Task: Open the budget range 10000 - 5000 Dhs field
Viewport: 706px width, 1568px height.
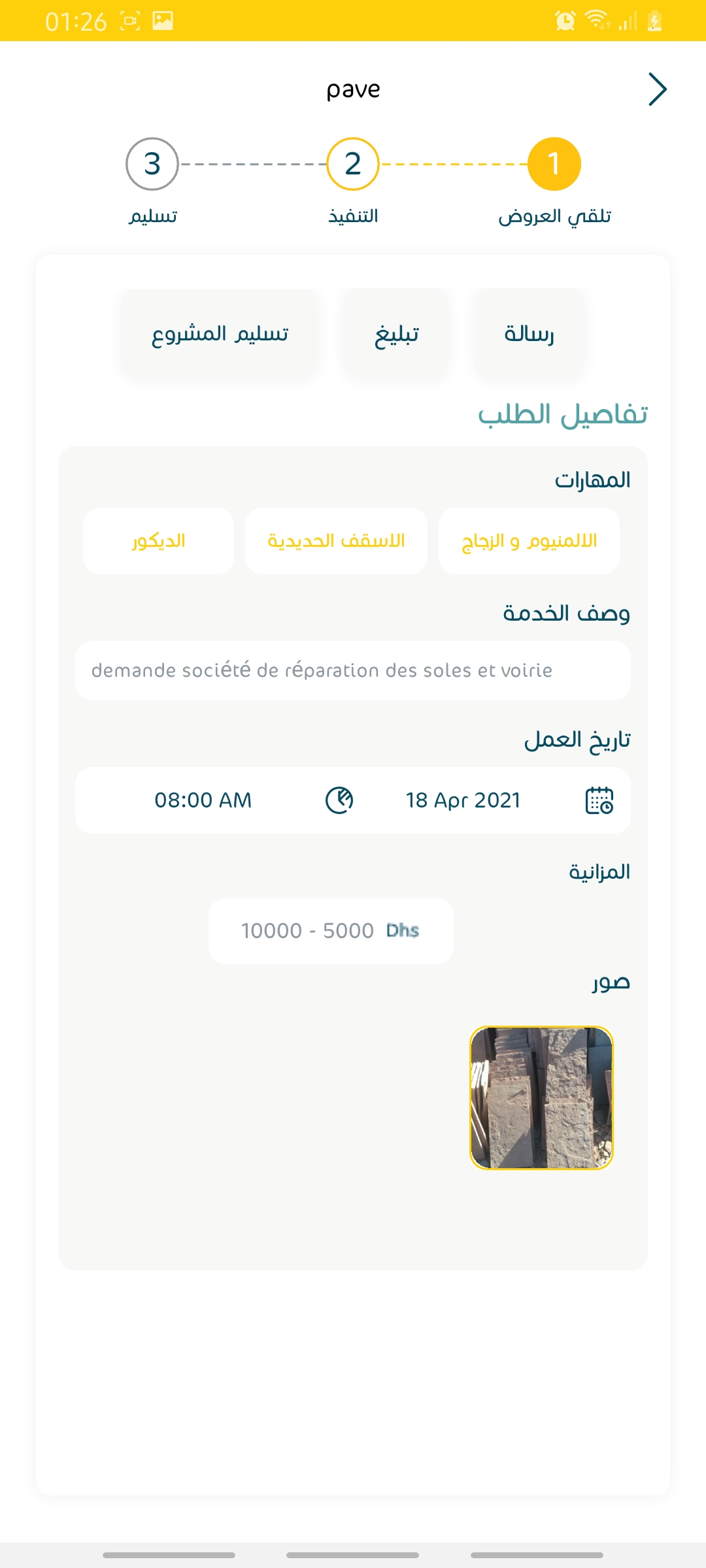Action: (330, 931)
